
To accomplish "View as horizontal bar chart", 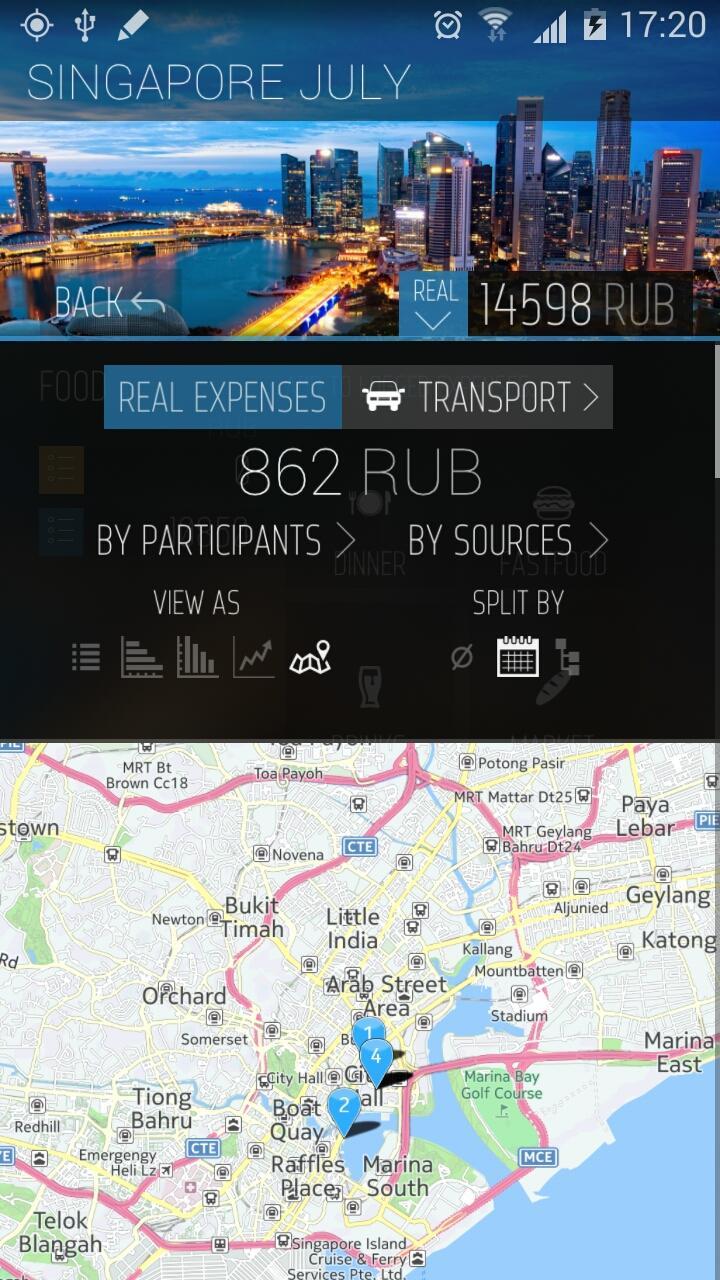I will click(142, 658).
